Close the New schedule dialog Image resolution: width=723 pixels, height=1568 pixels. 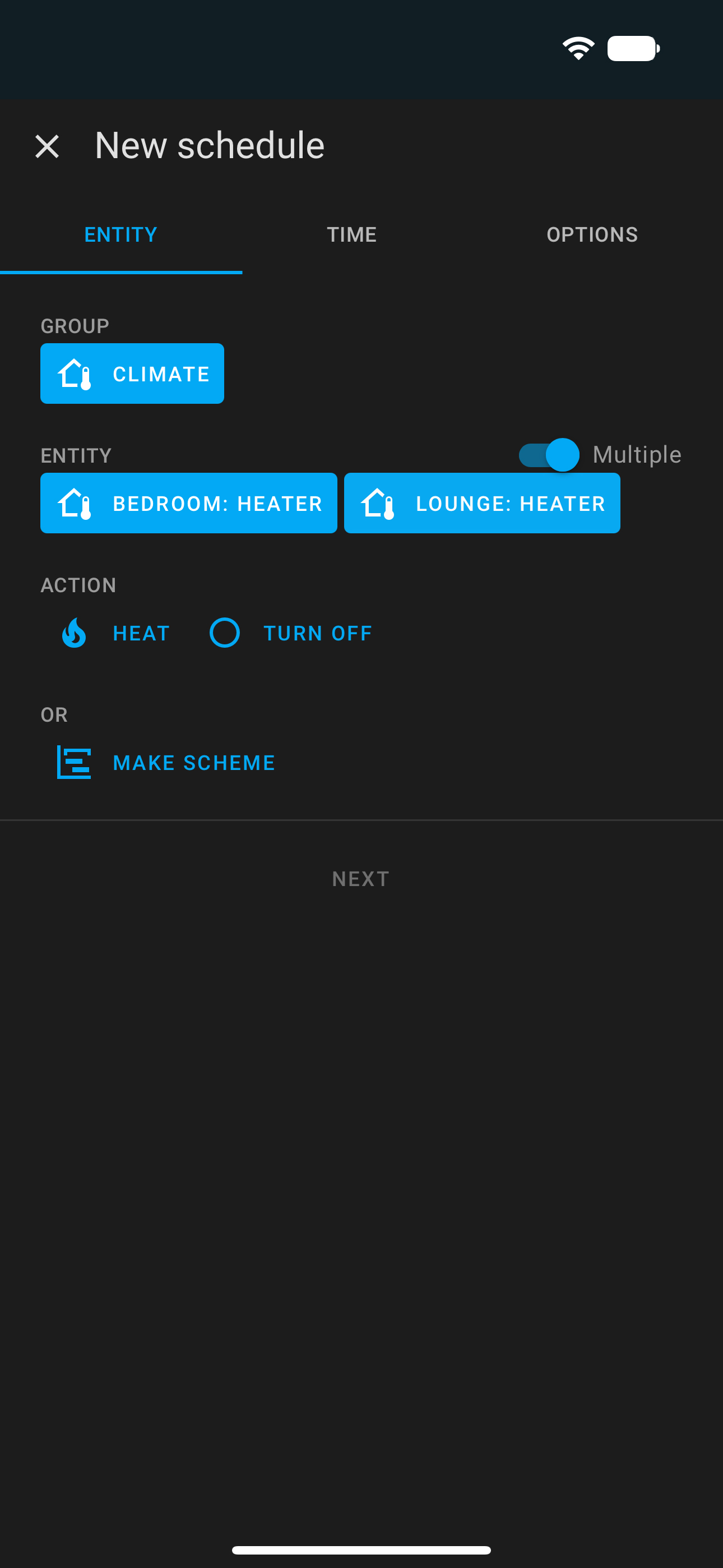(47, 147)
